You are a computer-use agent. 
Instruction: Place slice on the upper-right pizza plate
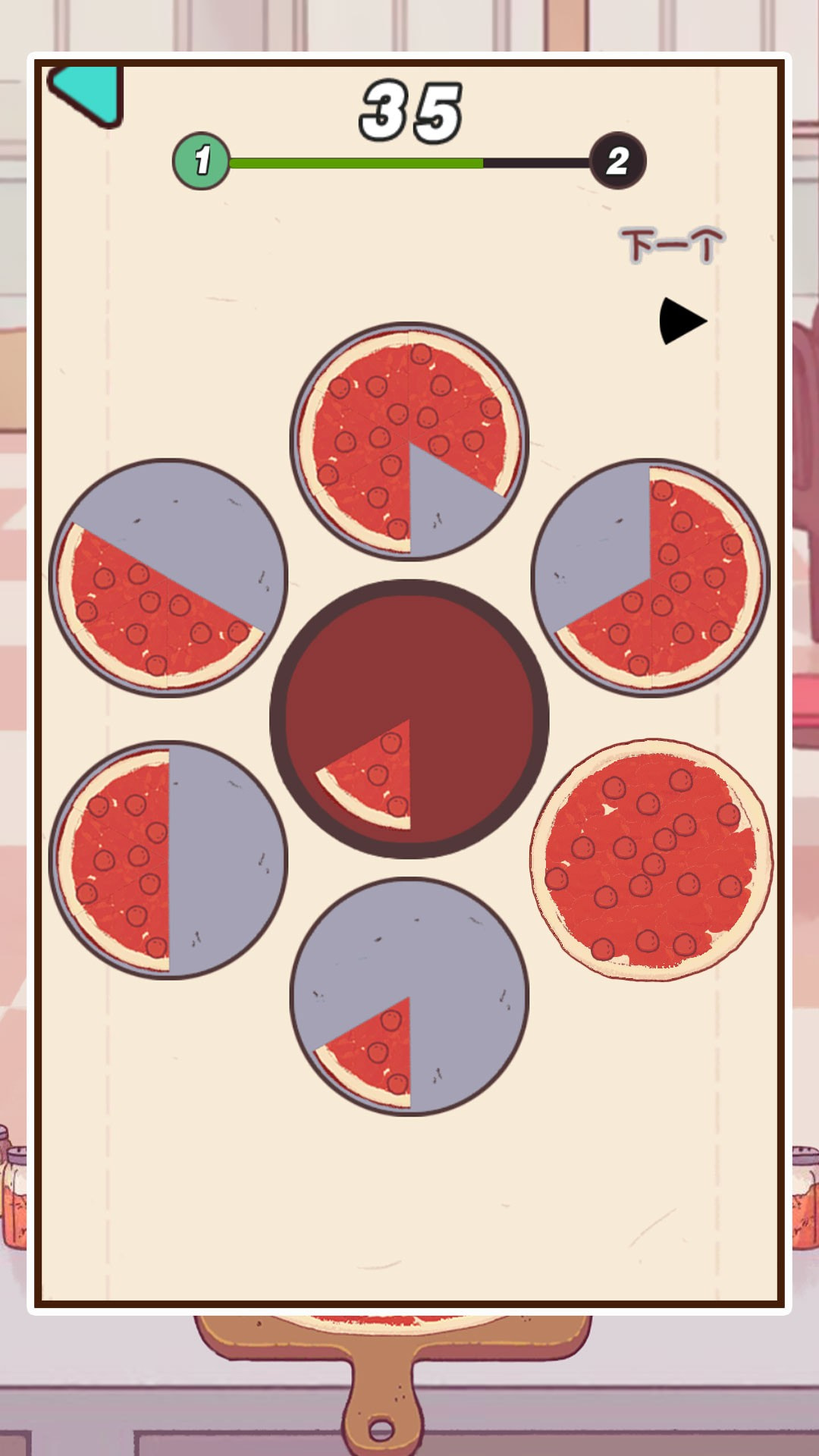651,578
